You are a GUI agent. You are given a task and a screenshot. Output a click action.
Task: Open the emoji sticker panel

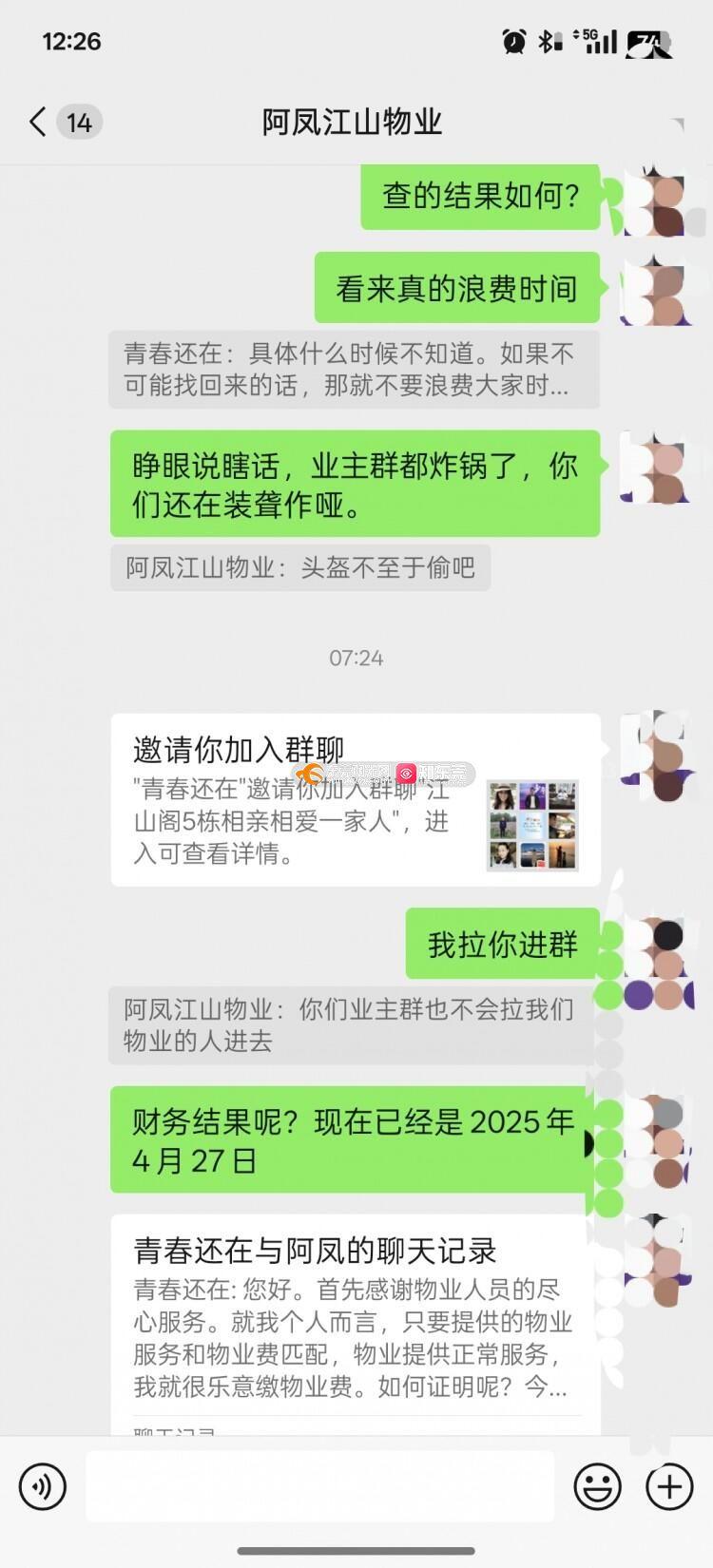coord(597,1486)
